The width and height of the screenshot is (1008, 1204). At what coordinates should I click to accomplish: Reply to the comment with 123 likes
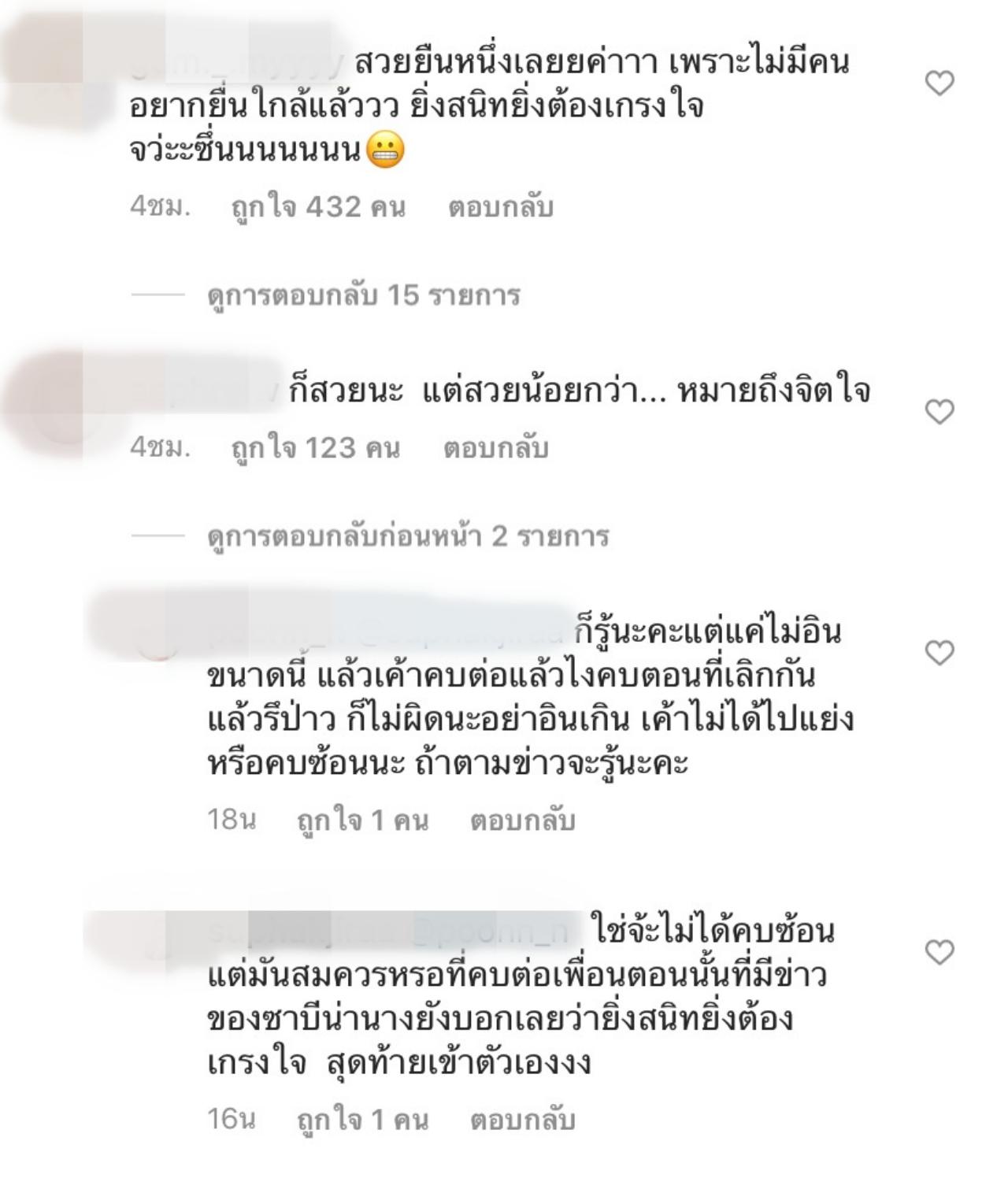[495, 448]
